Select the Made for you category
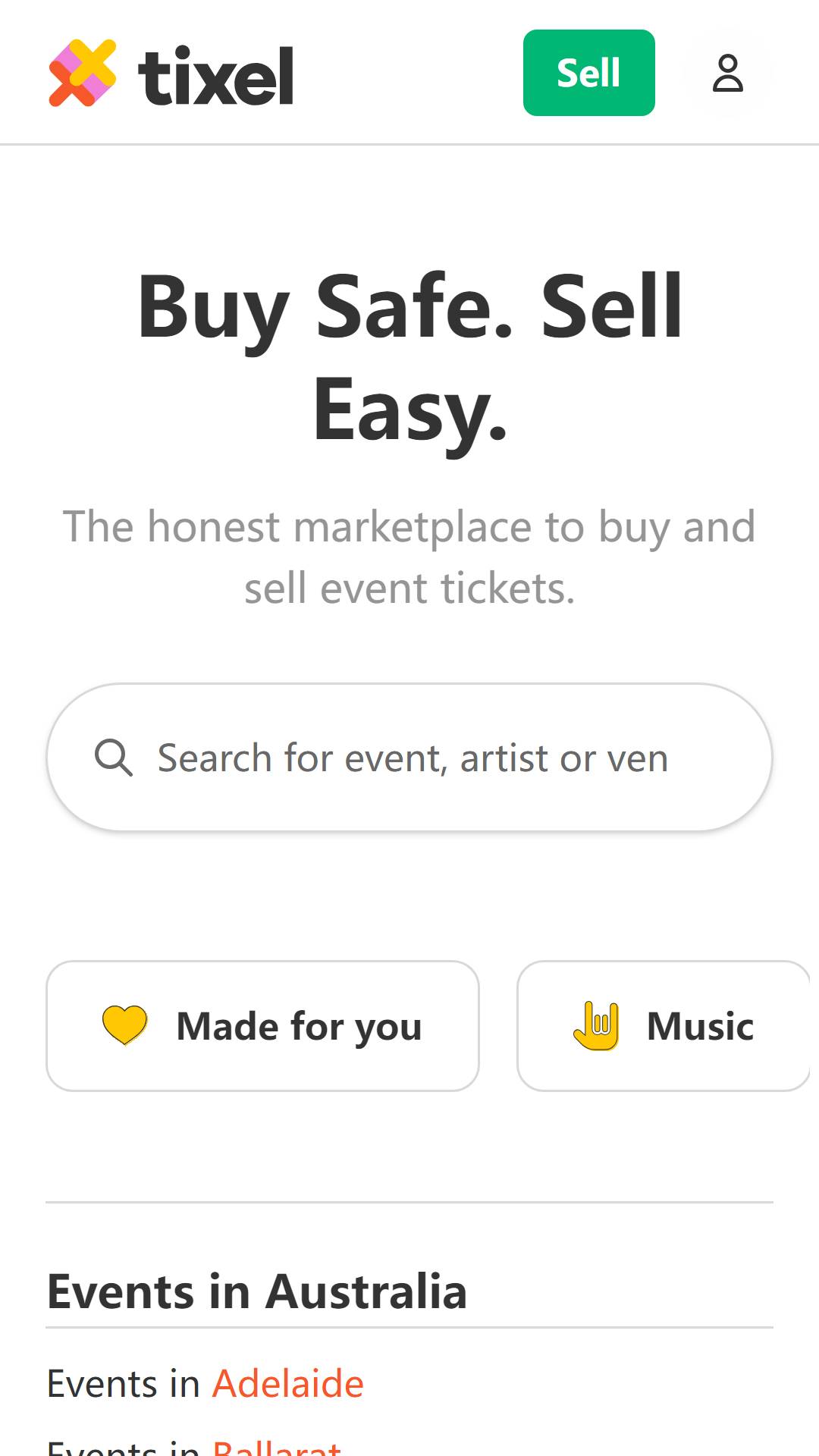The height and width of the screenshot is (1456, 819). (262, 1026)
